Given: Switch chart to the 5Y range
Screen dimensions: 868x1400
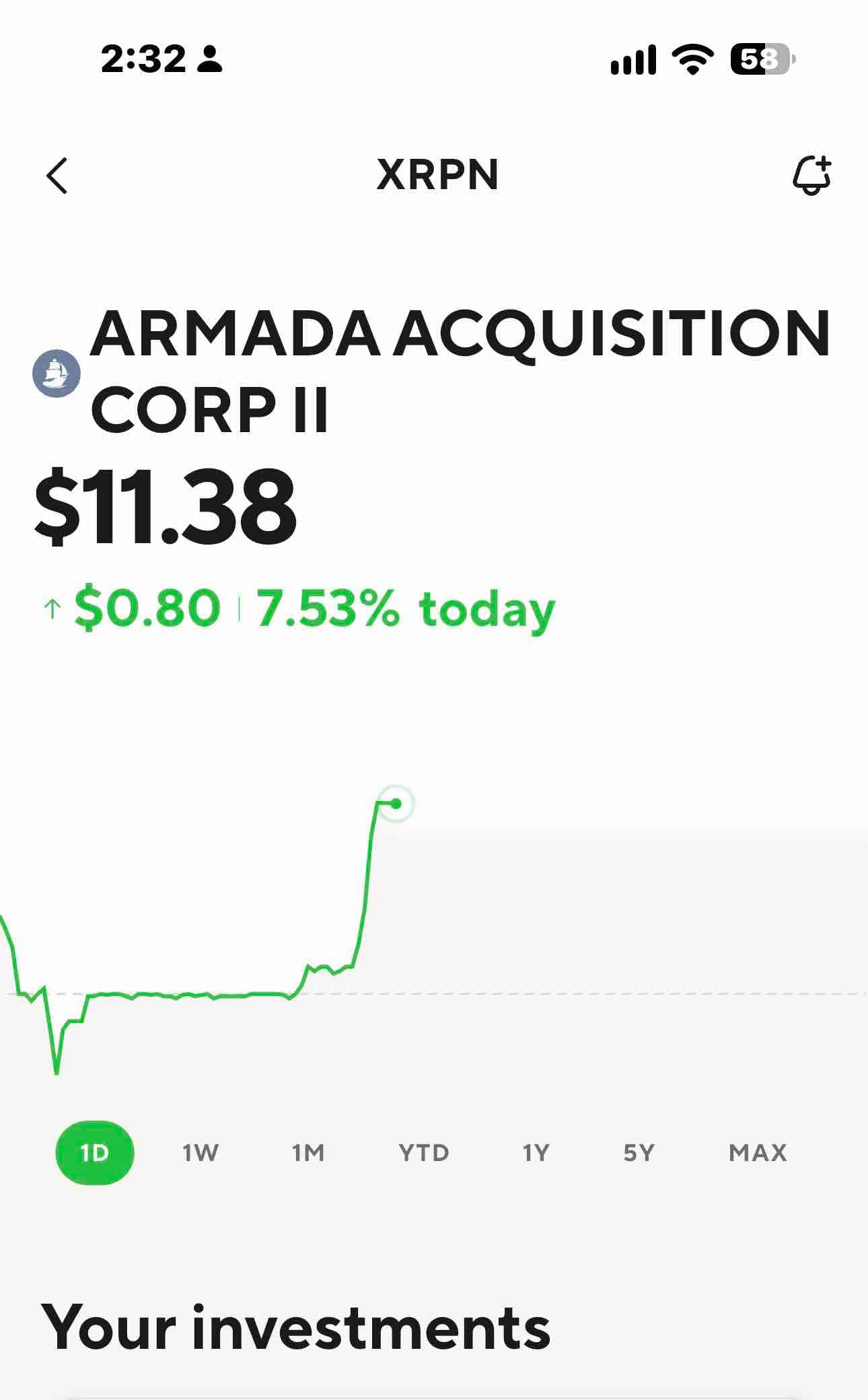Looking at the screenshot, I should (x=639, y=1153).
